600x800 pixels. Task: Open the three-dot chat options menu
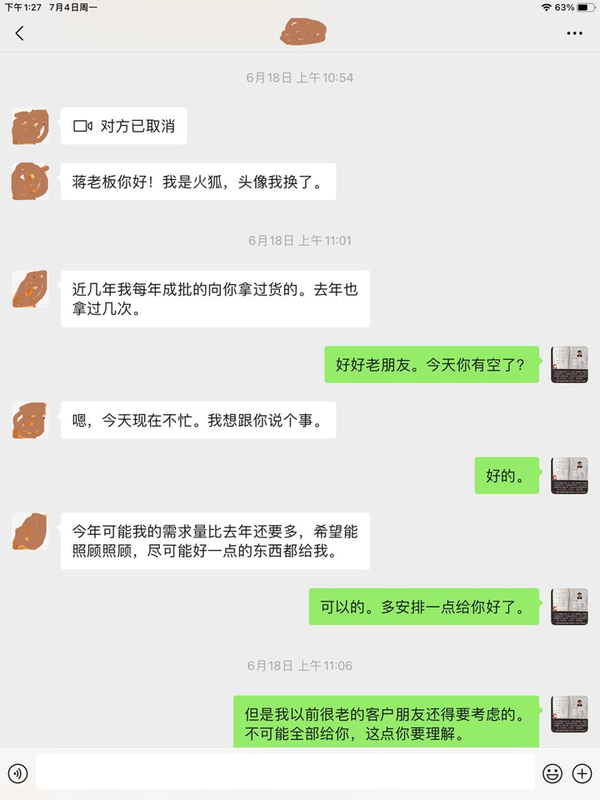click(x=574, y=33)
